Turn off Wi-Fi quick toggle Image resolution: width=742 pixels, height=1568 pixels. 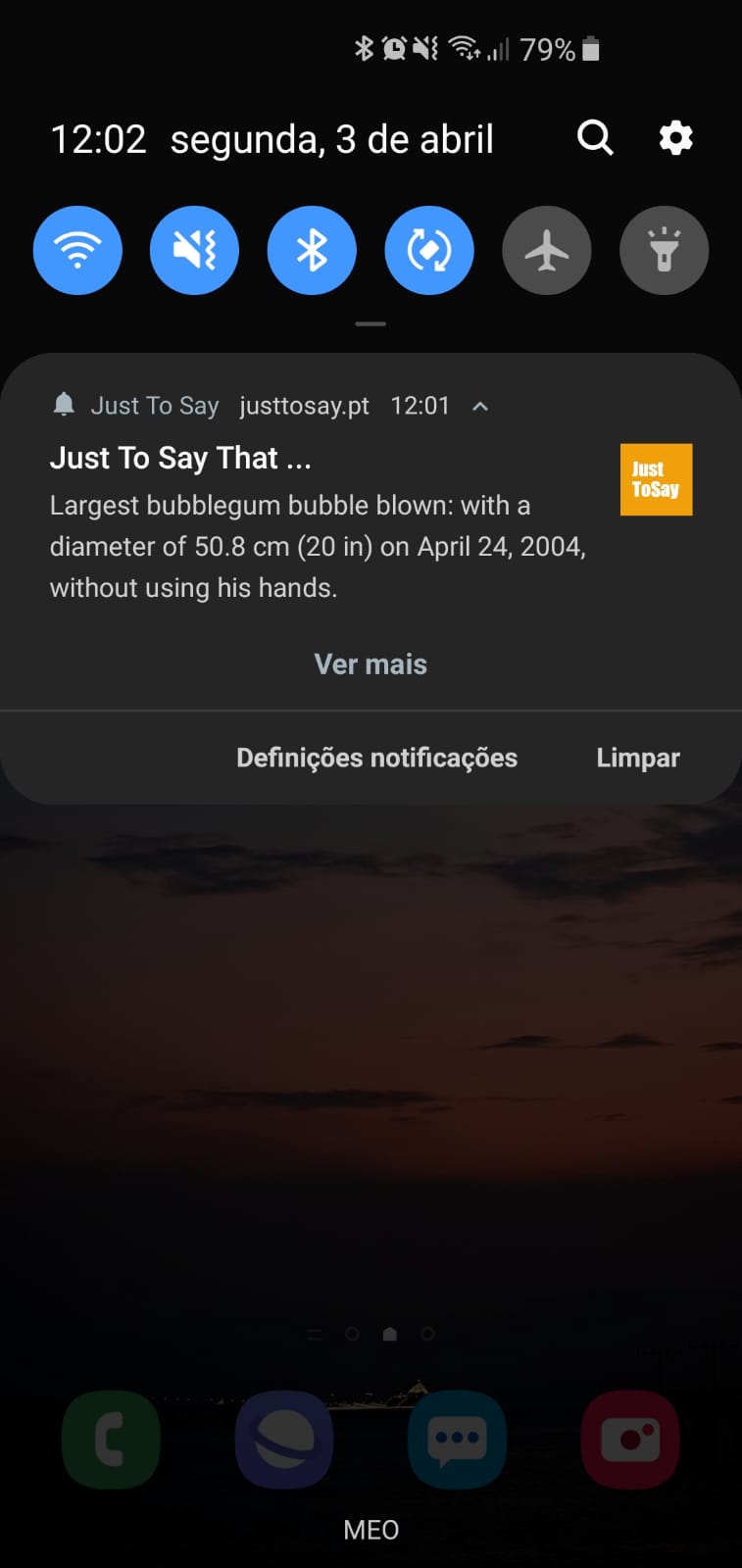[x=77, y=251]
